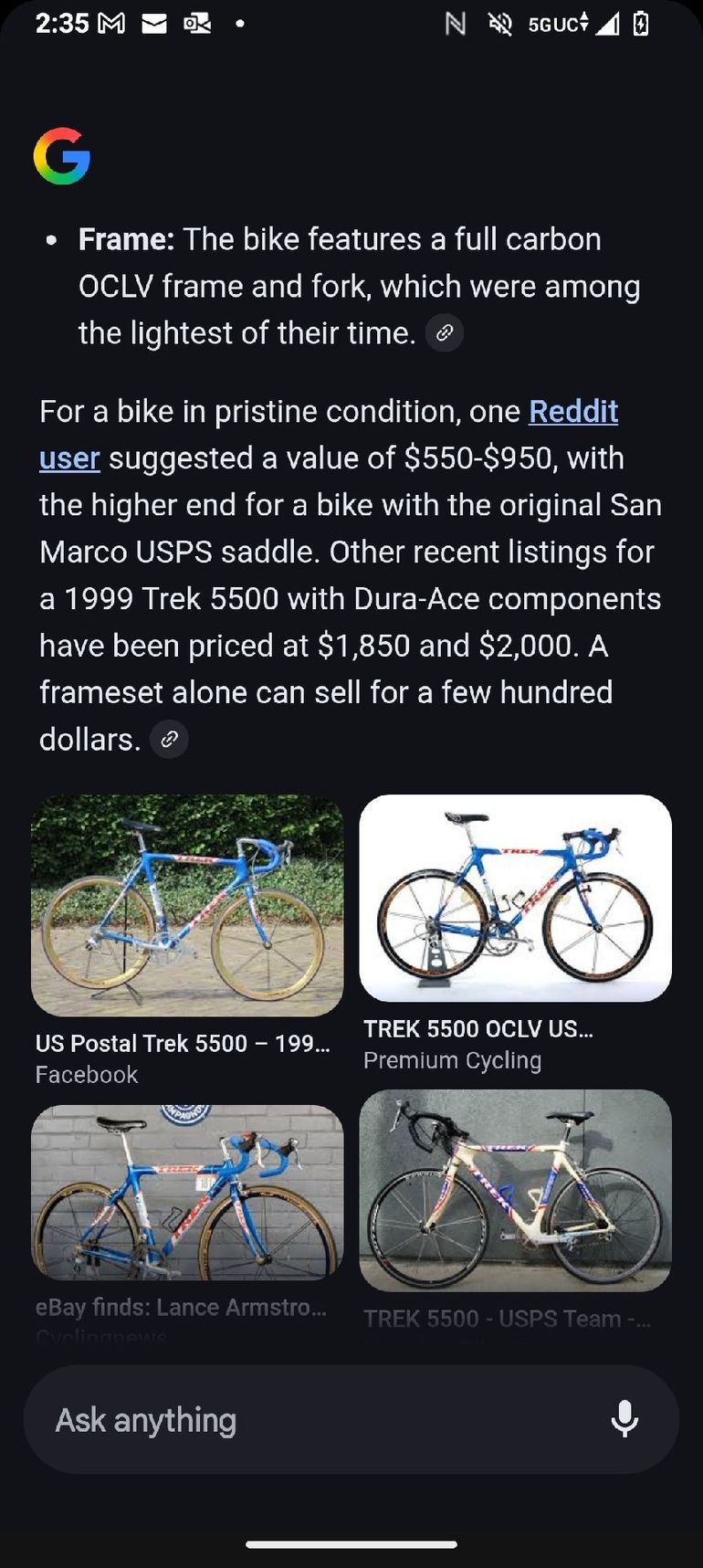Tap the microphone icon for voice search

pos(624,1419)
